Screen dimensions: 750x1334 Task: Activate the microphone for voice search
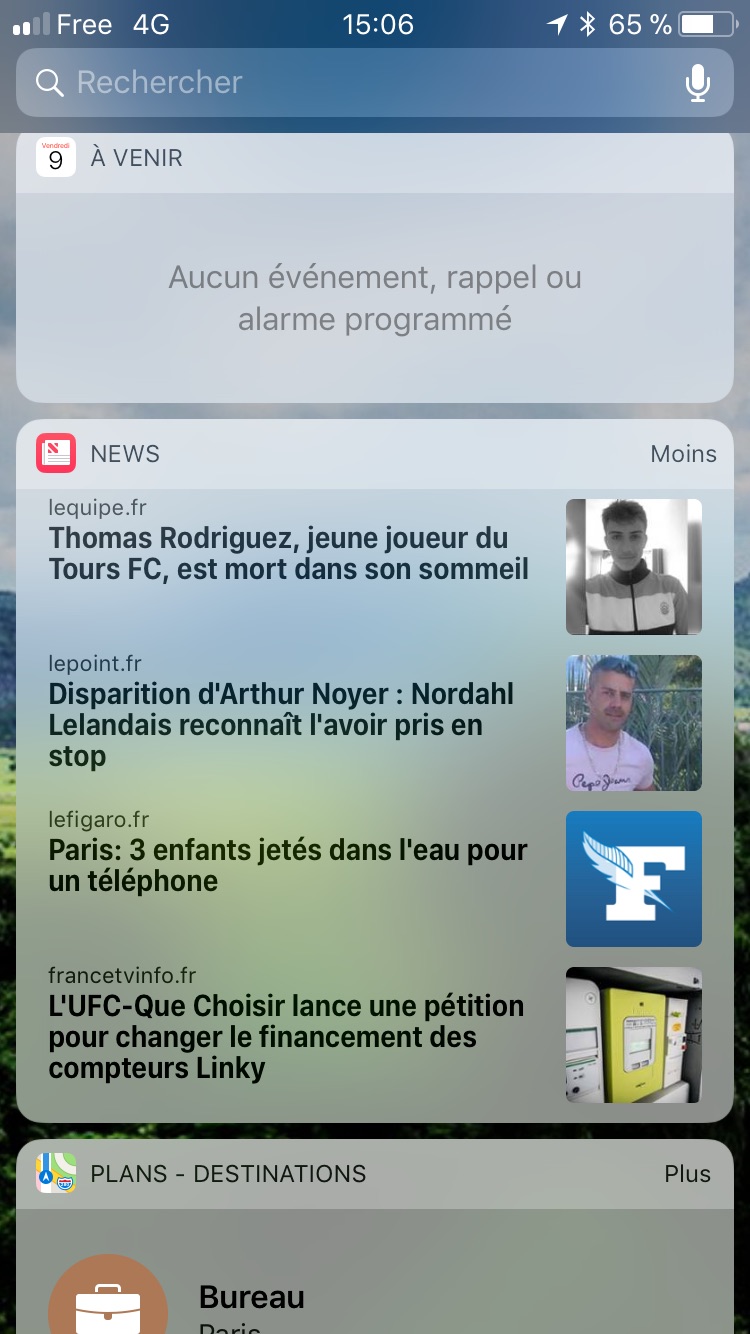coord(697,83)
